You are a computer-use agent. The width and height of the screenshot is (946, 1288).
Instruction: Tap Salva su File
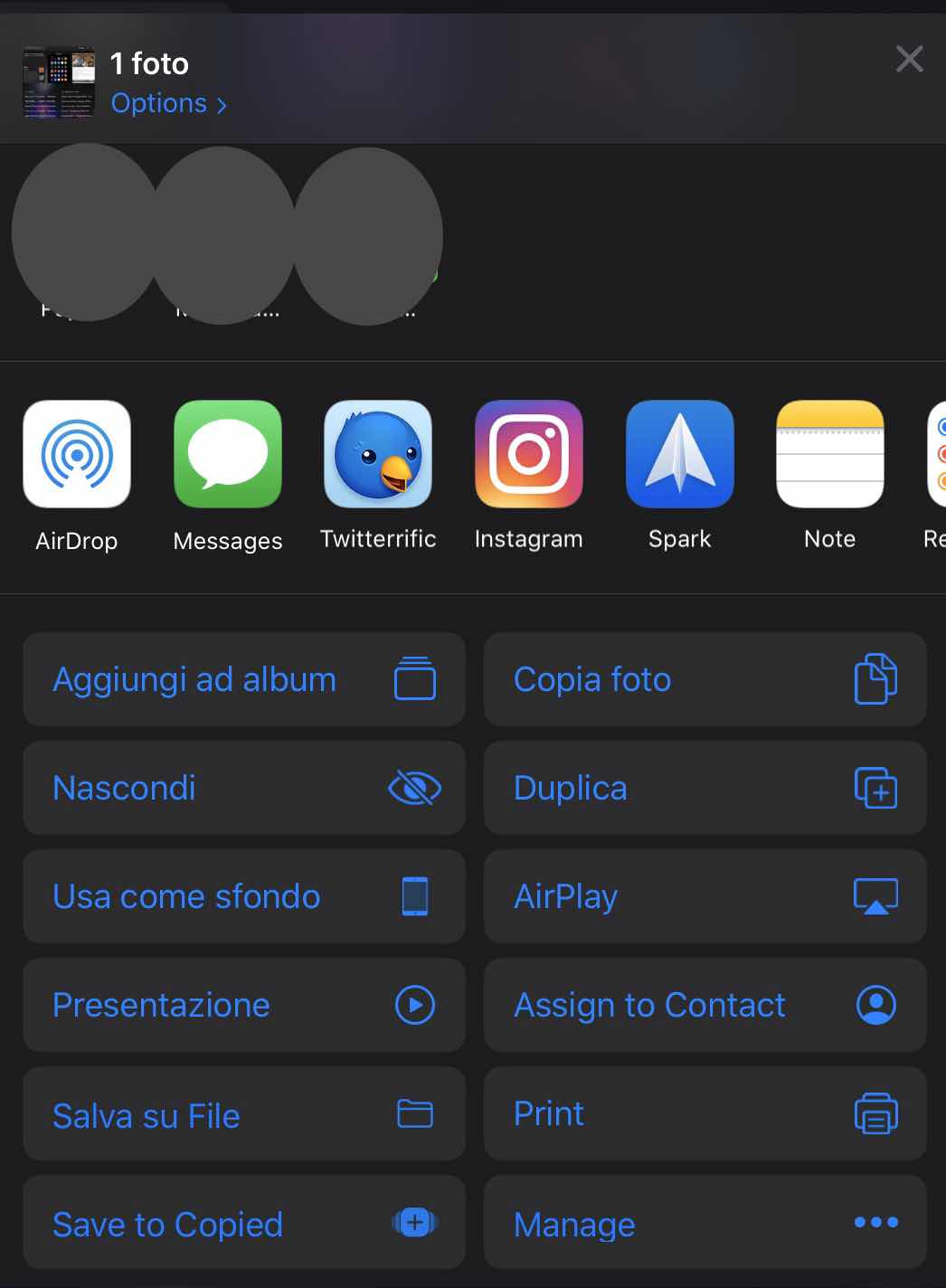click(244, 1114)
